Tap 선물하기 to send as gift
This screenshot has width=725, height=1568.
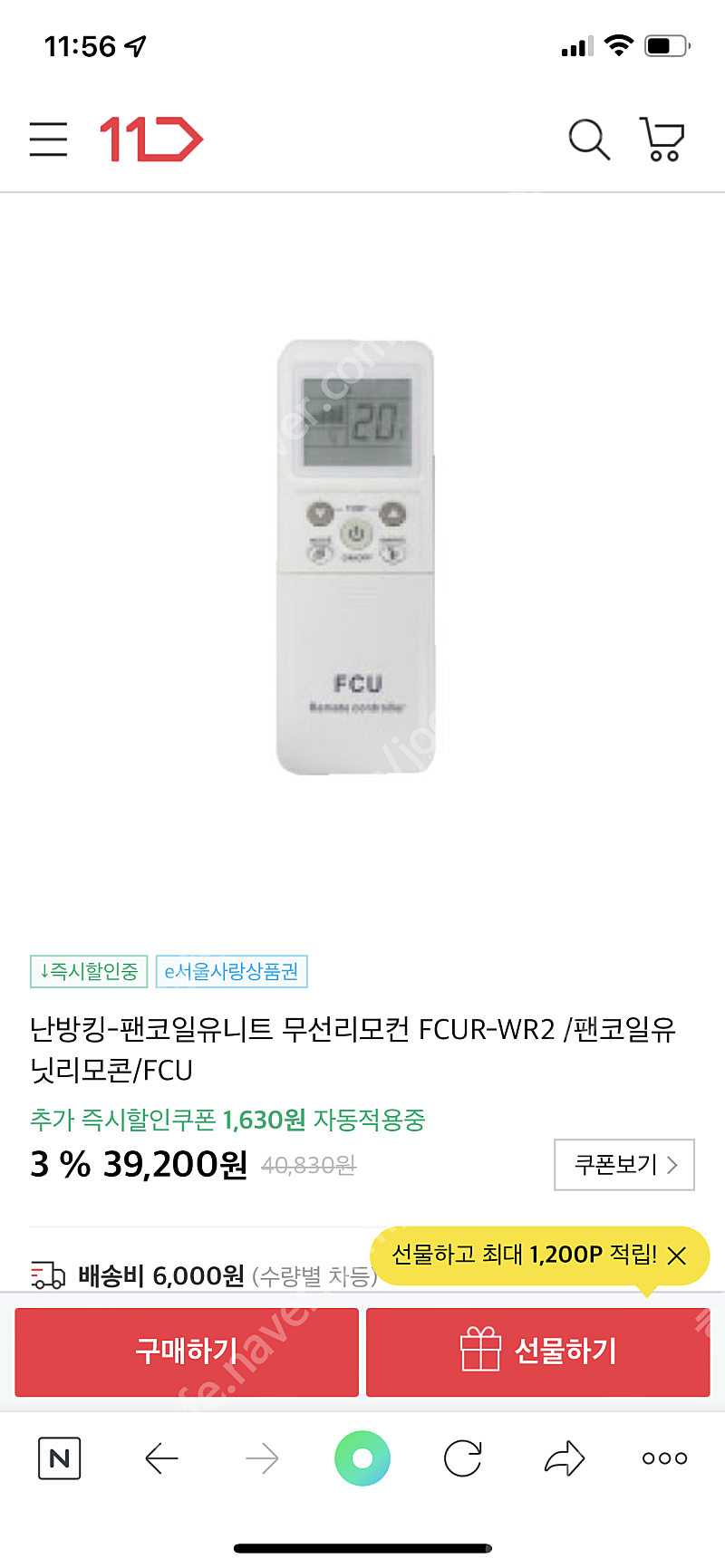(x=538, y=1352)
